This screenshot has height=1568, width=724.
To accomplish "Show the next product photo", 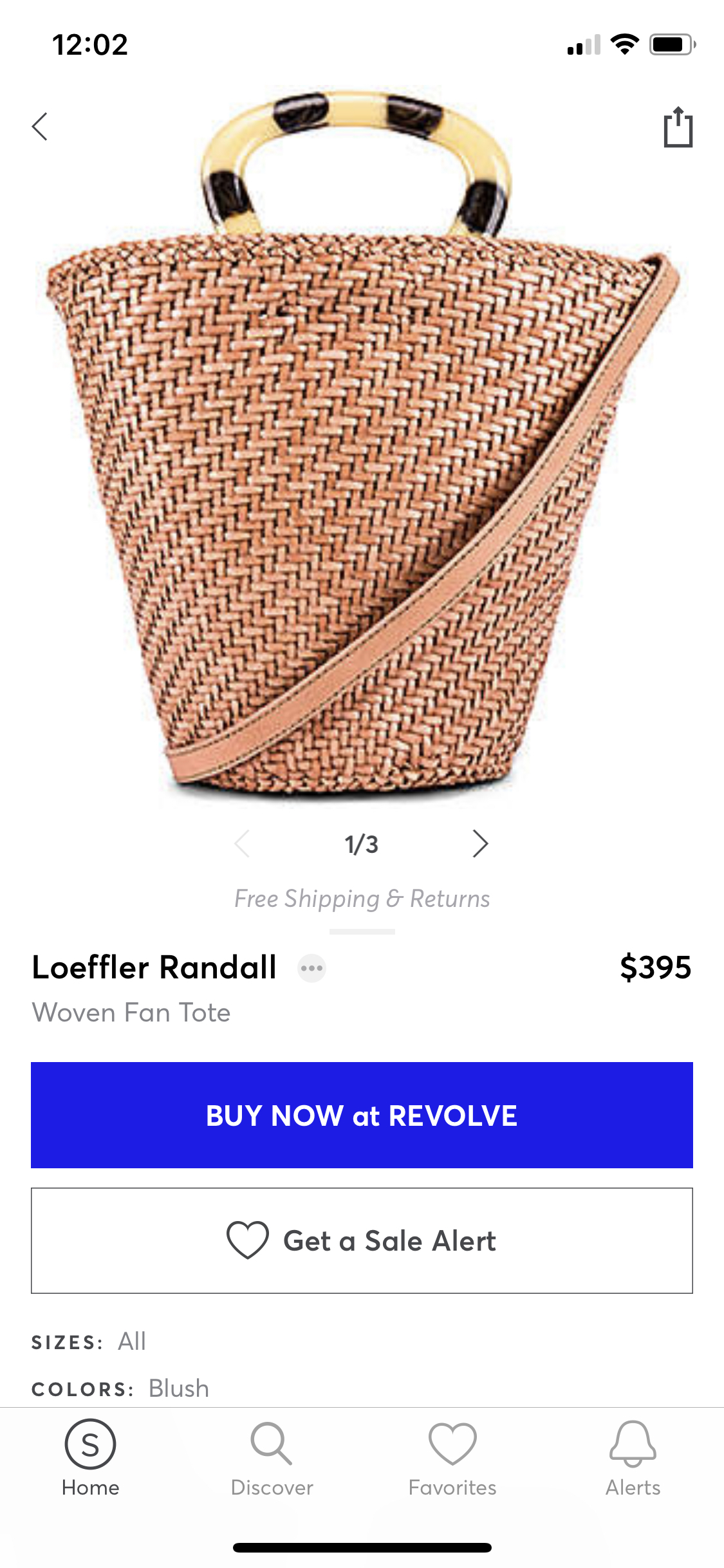I will 480,843.
